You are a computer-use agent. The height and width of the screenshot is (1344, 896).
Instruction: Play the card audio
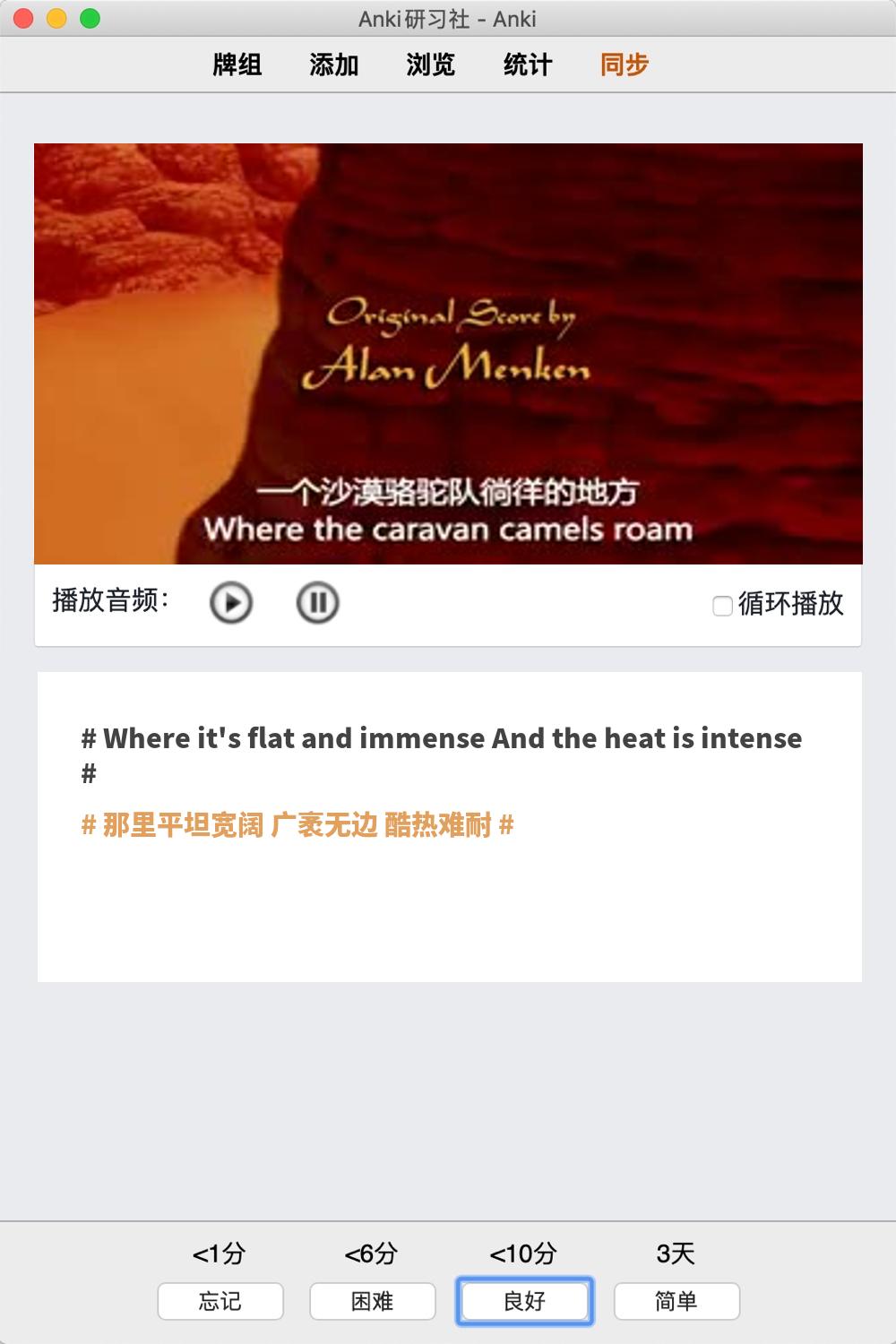(231, 603)
